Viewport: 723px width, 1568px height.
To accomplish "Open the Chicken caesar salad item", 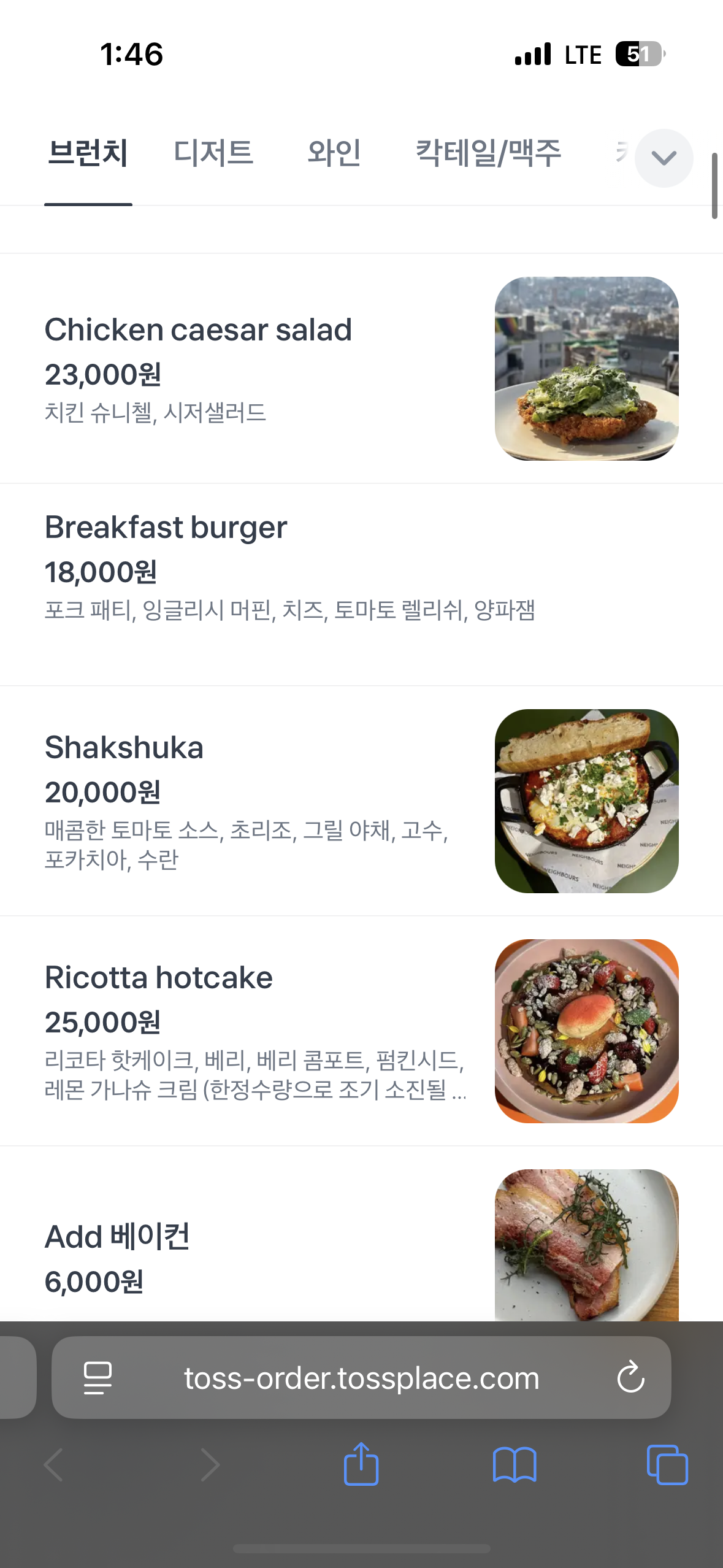I will point(198,330).
